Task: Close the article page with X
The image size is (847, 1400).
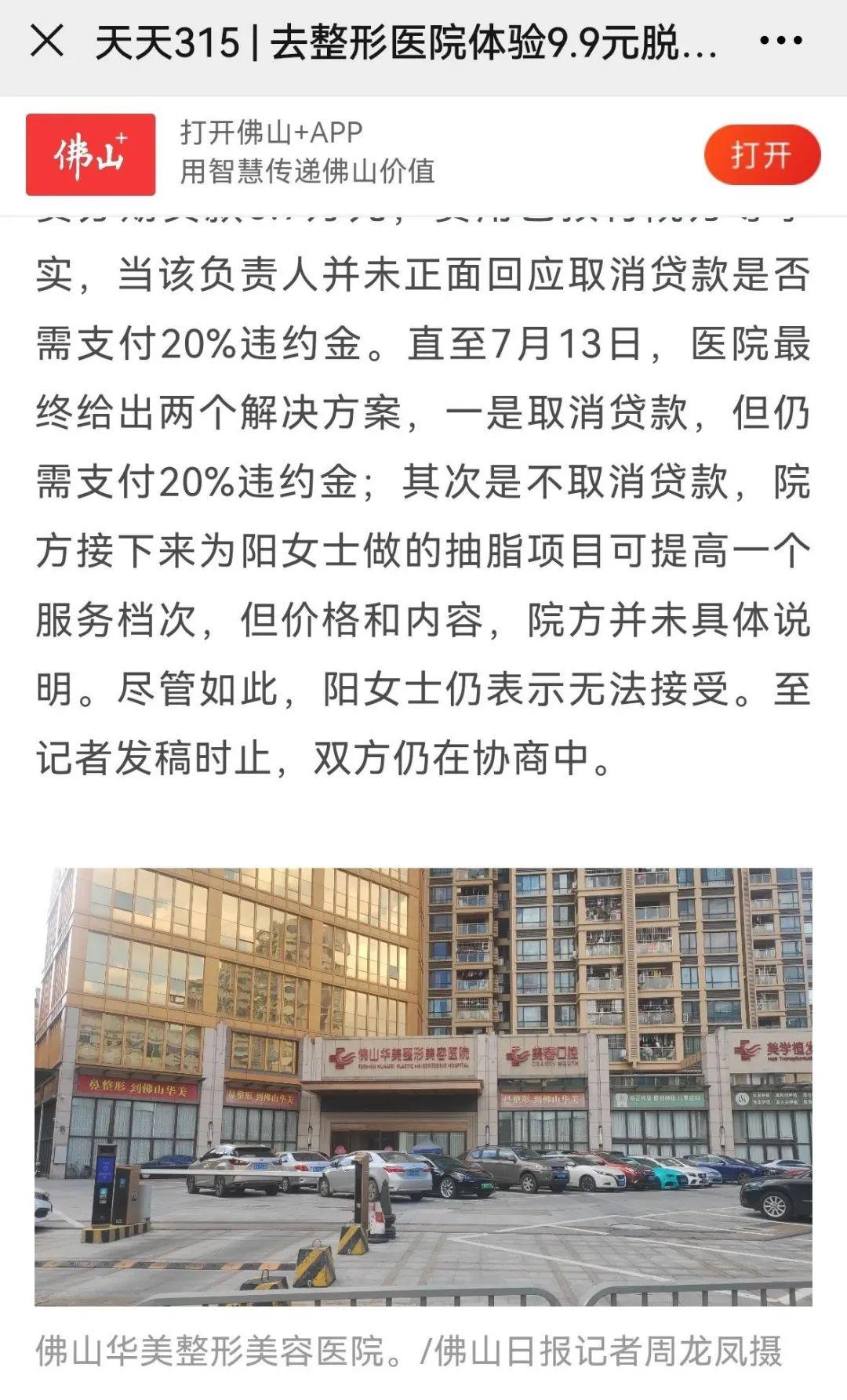Action: (x=46, y=41)
